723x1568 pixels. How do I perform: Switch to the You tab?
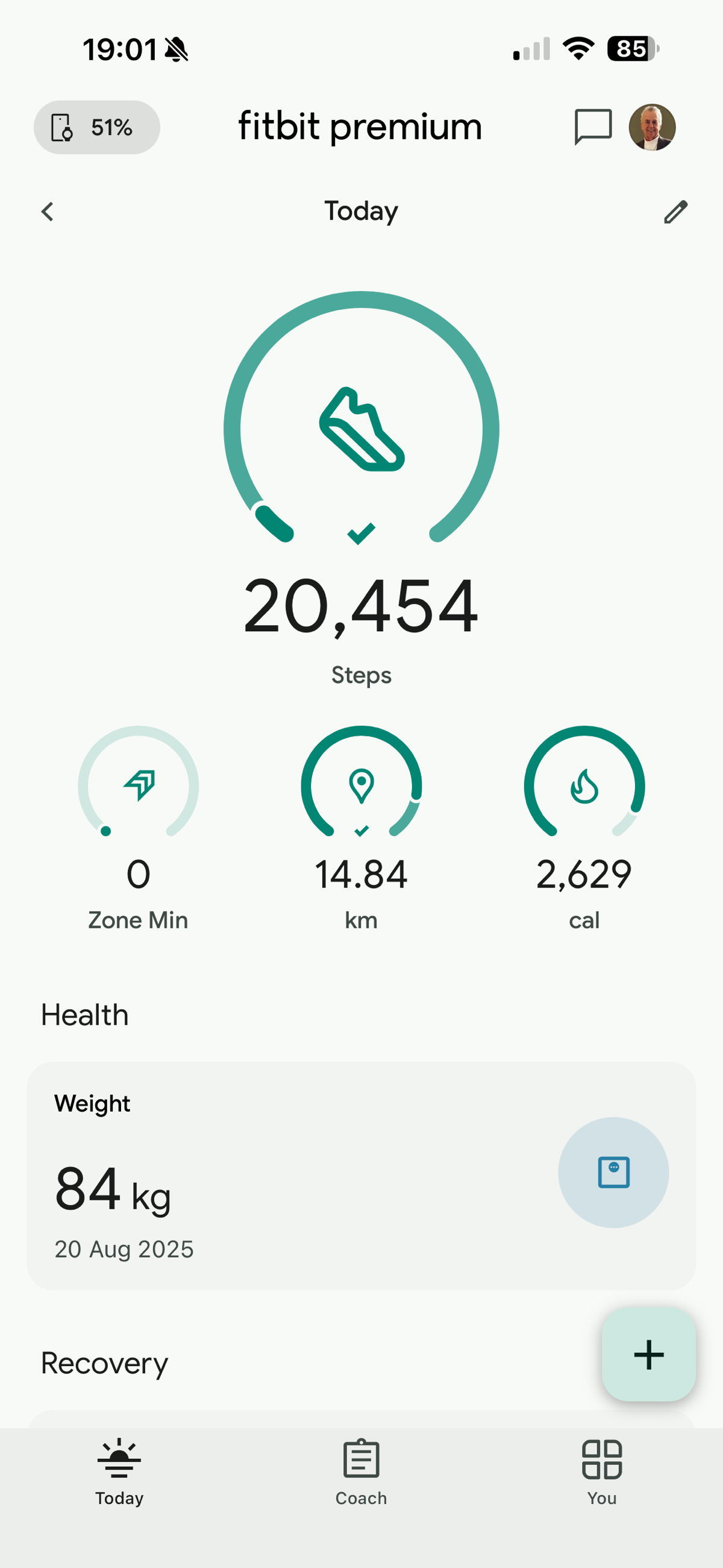(602, 1470)
